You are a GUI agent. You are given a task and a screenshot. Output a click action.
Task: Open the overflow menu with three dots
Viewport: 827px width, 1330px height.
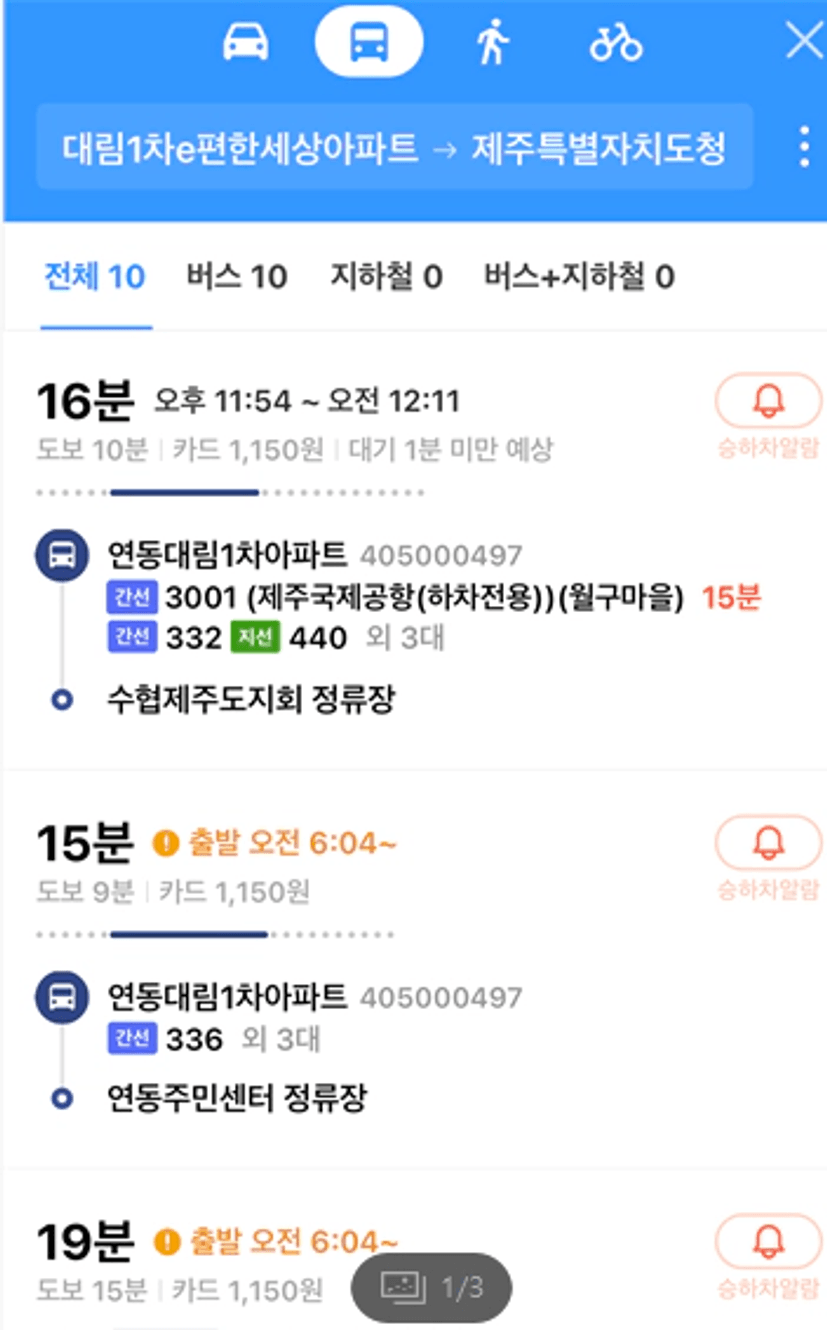click(804, 148)
